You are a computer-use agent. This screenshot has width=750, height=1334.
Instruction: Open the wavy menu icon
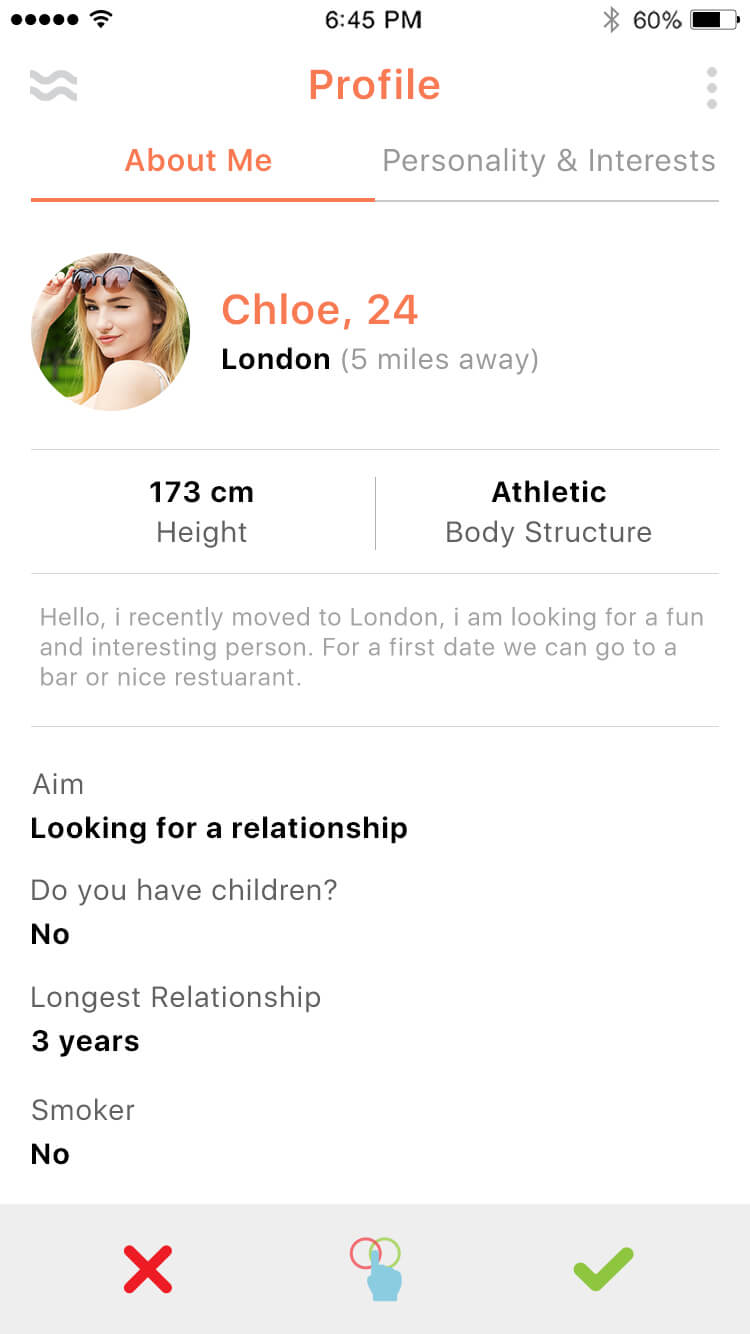(x=54, y=86)
